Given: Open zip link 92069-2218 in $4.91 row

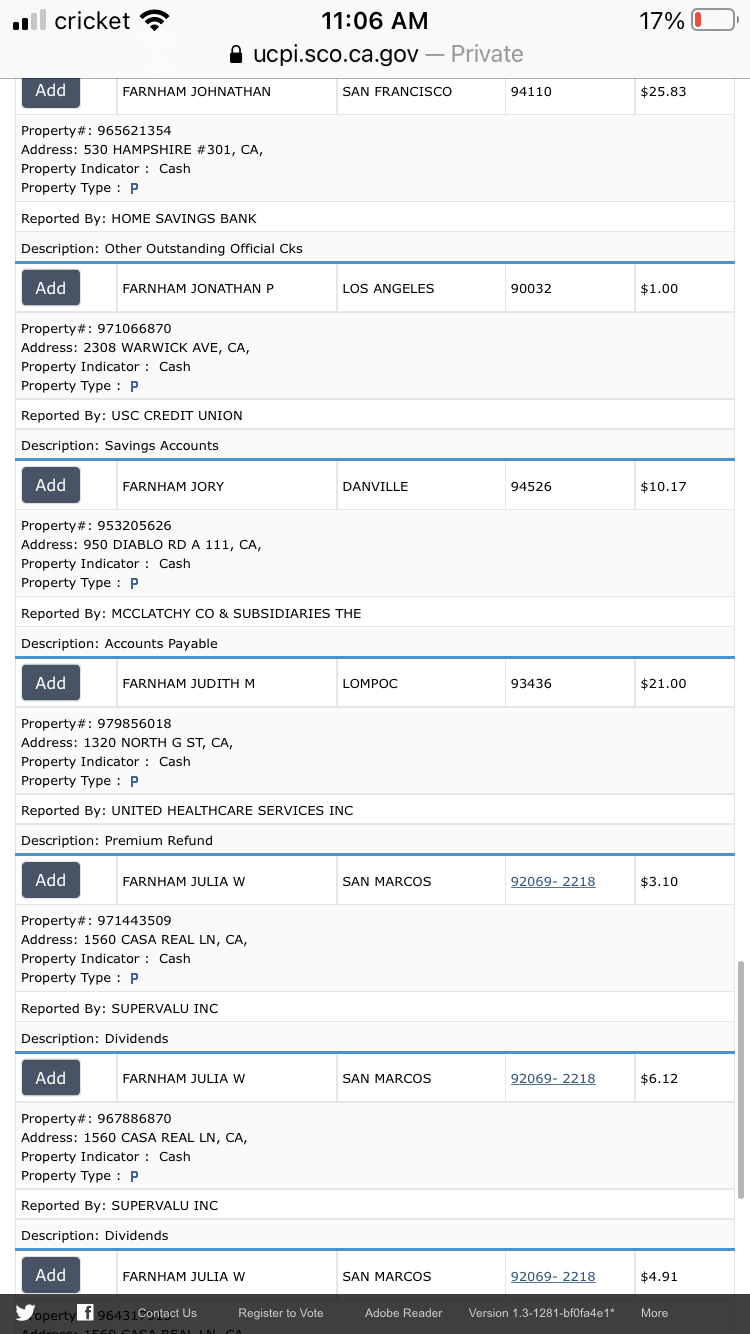Looking at the screenshot, I should 553,1276.
